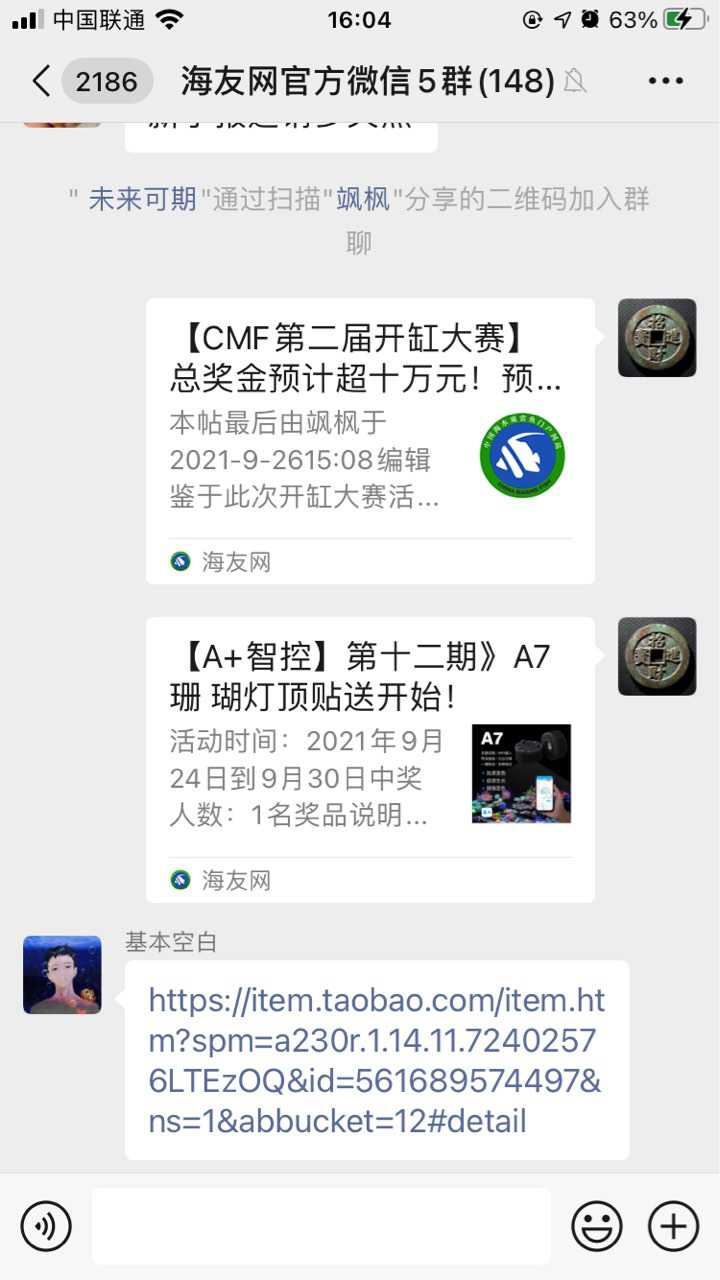The image size is (720, 1280).
Task: View 未来可期's profile from the join notice
Action: click(142, 199)
